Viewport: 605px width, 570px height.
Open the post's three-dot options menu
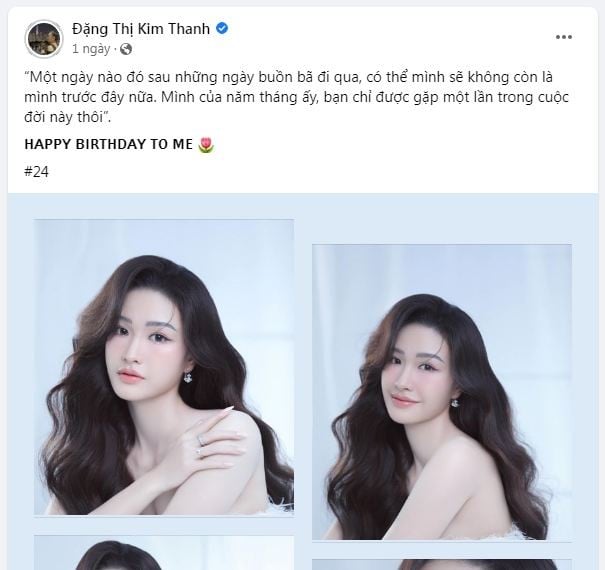(x=564, y=37)
